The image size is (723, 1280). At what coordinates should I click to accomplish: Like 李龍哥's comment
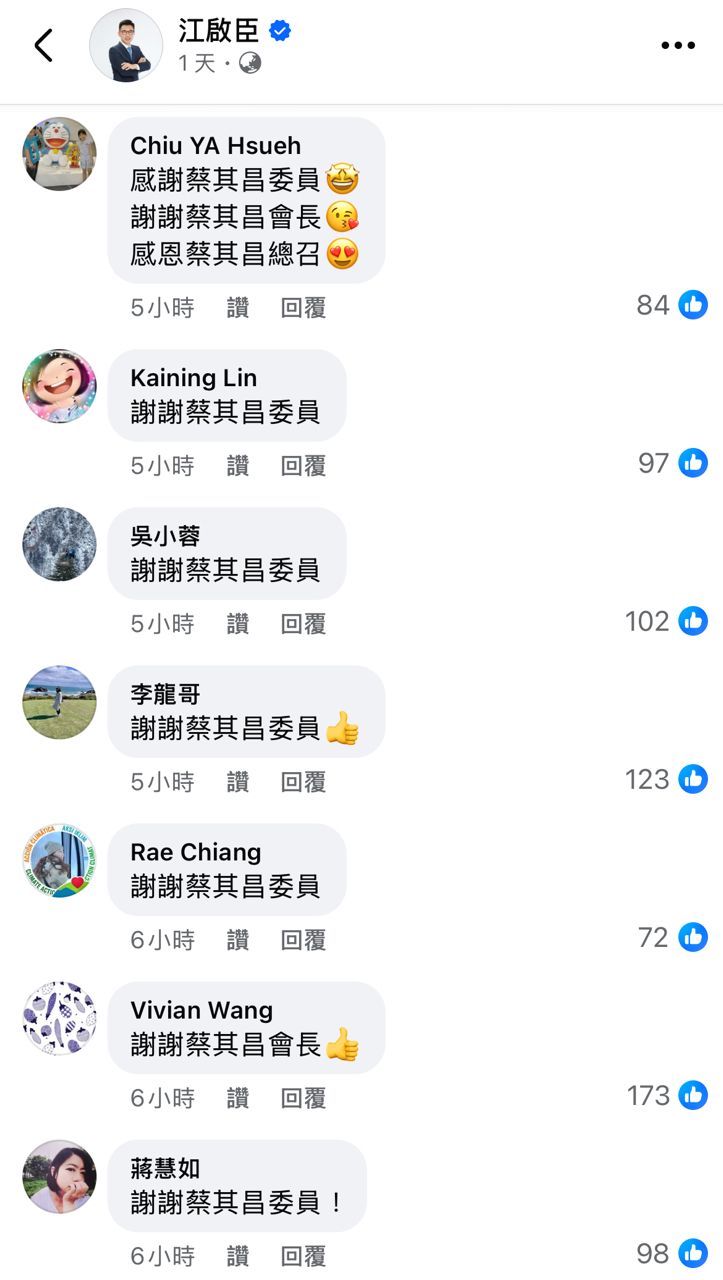[238, 782]
